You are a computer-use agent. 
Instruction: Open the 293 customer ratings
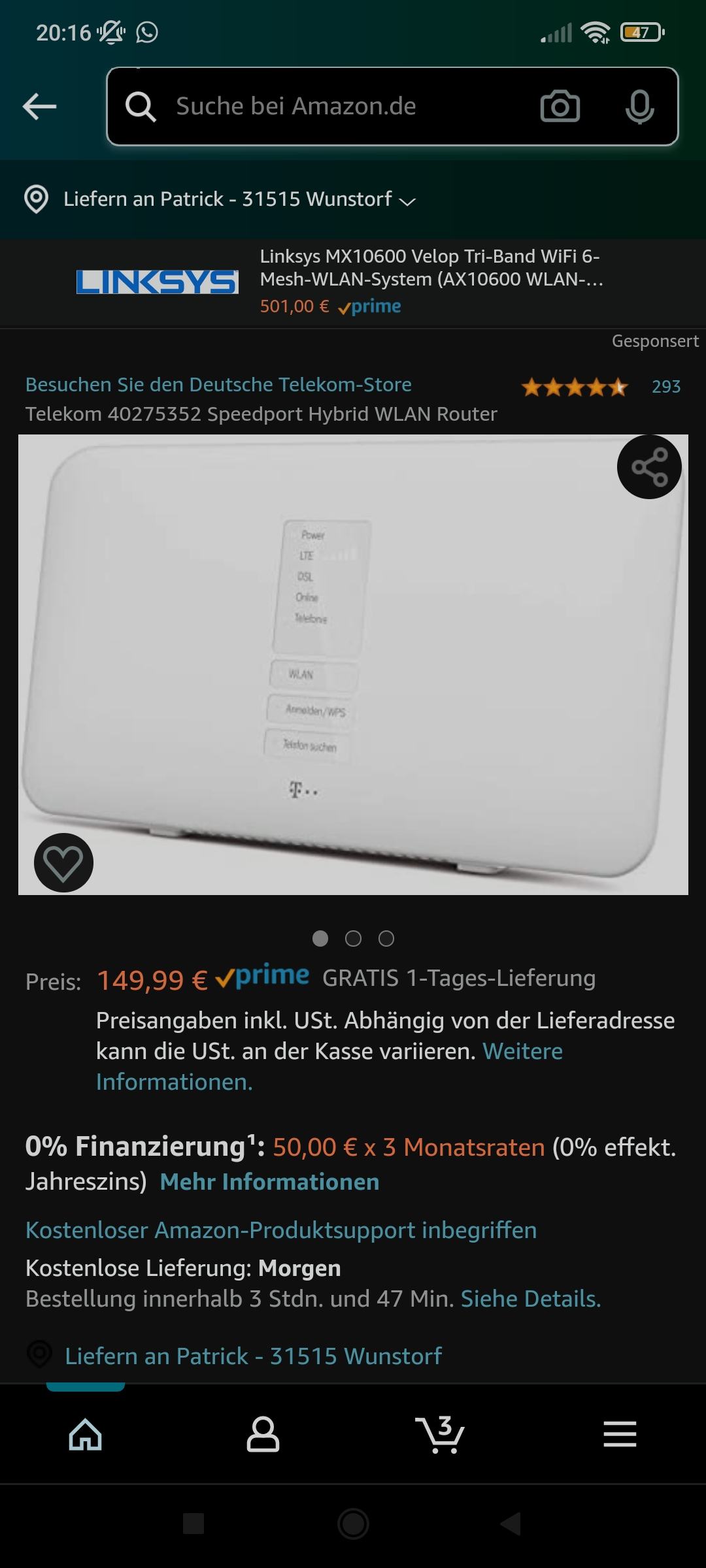click(666, 387)
